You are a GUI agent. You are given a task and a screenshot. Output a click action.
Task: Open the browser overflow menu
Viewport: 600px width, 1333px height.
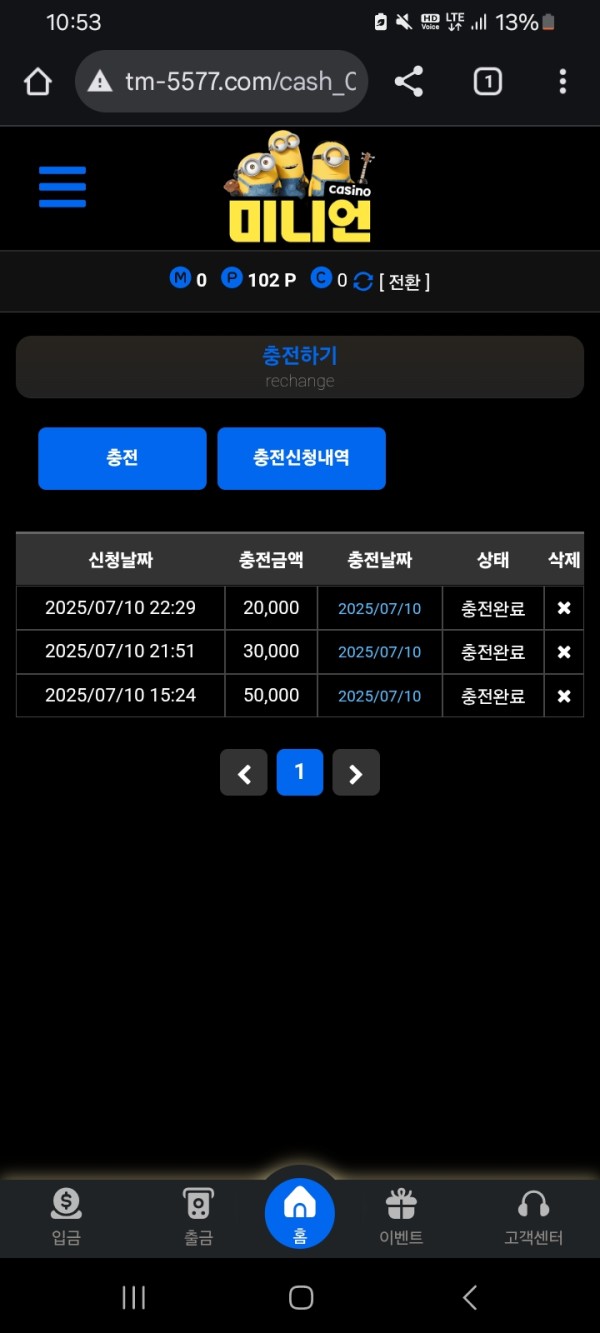562,82
